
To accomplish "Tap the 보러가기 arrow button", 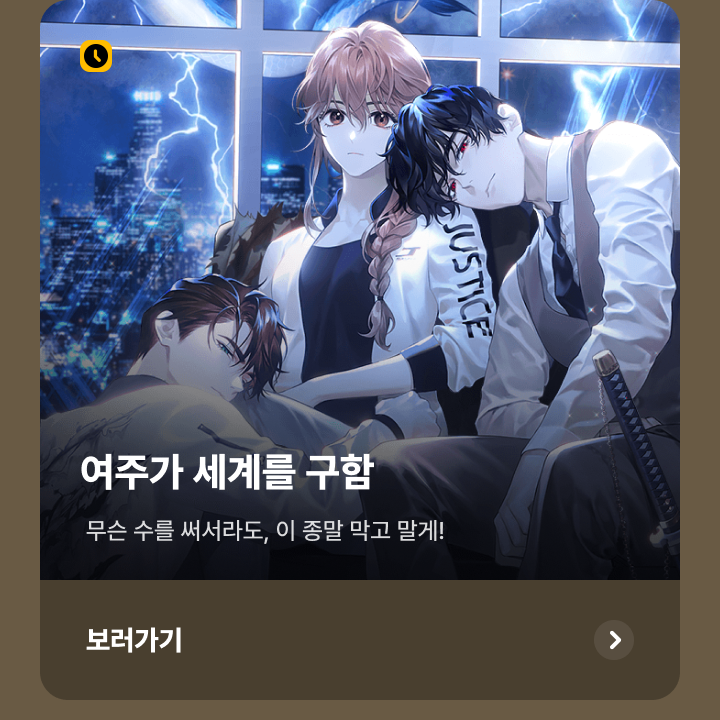I will pos(613,640).
